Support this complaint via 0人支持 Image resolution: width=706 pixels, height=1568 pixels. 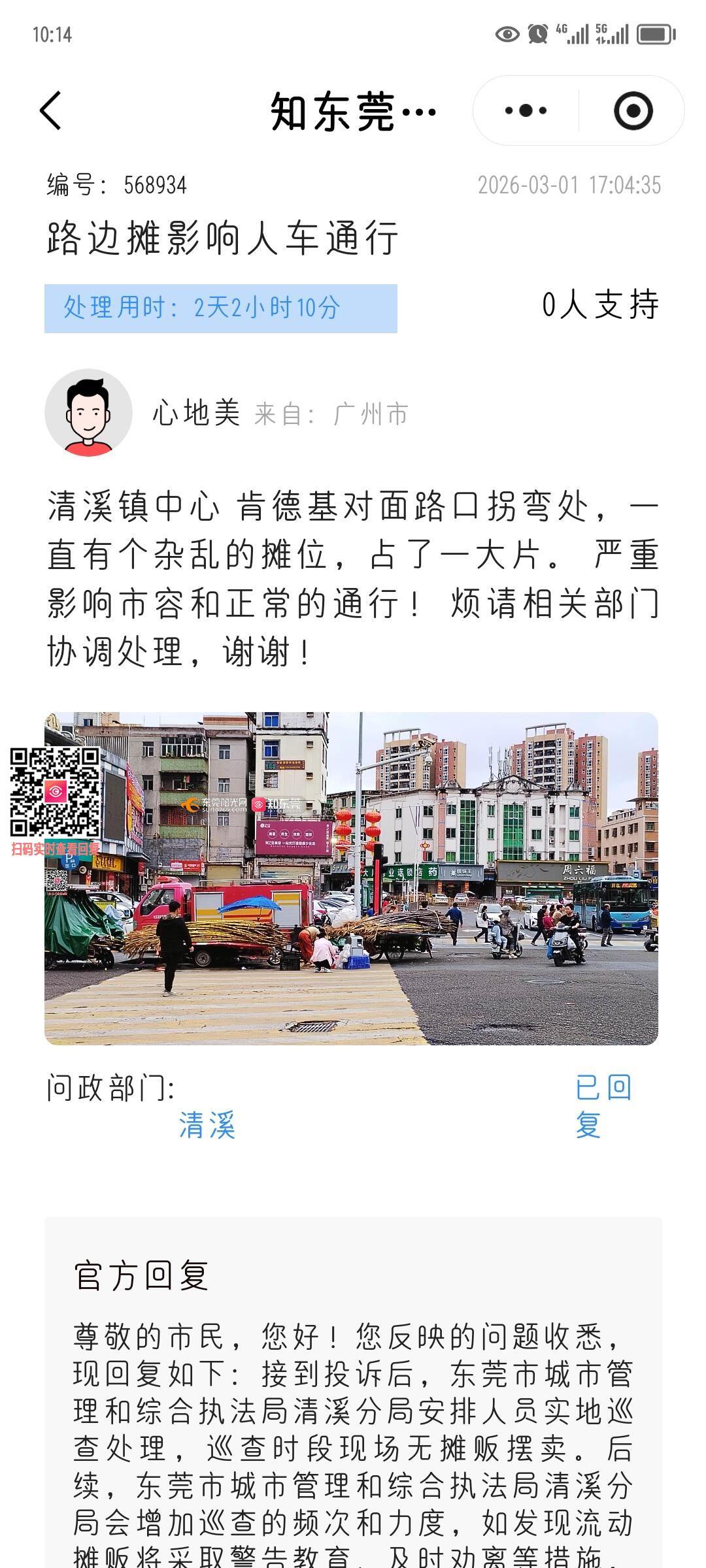[x=599, y=305]
